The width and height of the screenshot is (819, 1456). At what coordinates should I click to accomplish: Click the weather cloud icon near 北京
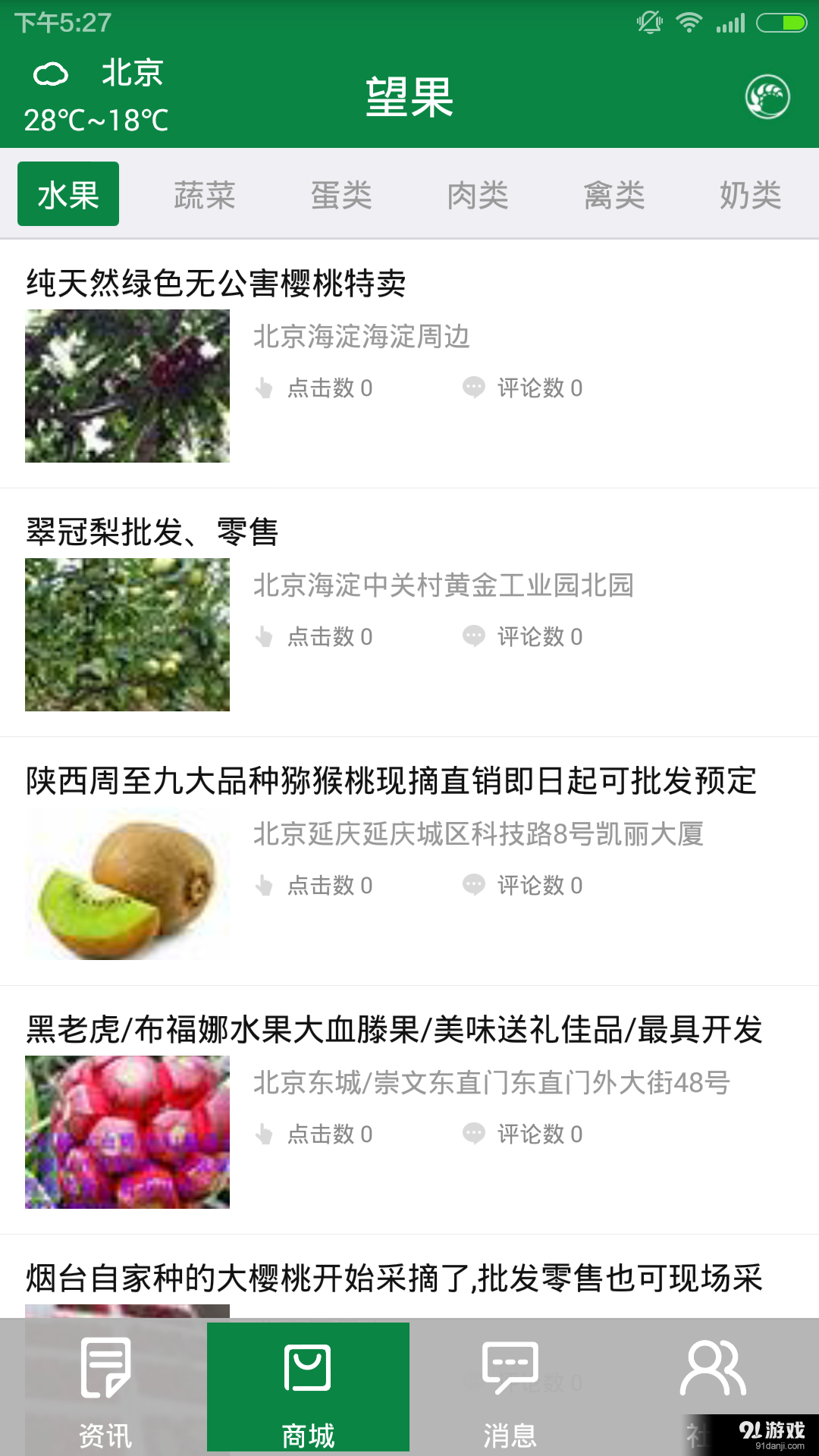(50, 74)
